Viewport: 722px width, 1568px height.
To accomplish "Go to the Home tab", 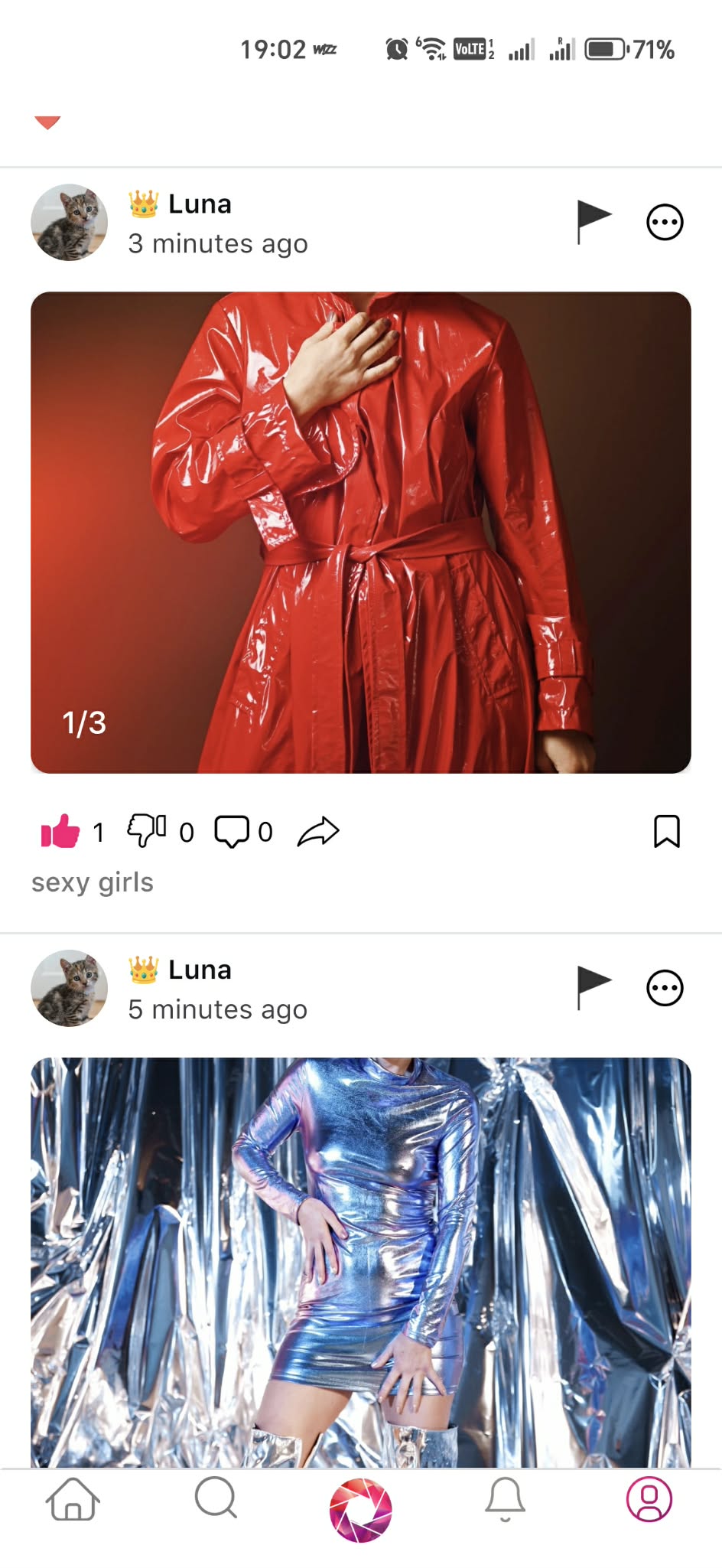I will (x=73, y=1498).
